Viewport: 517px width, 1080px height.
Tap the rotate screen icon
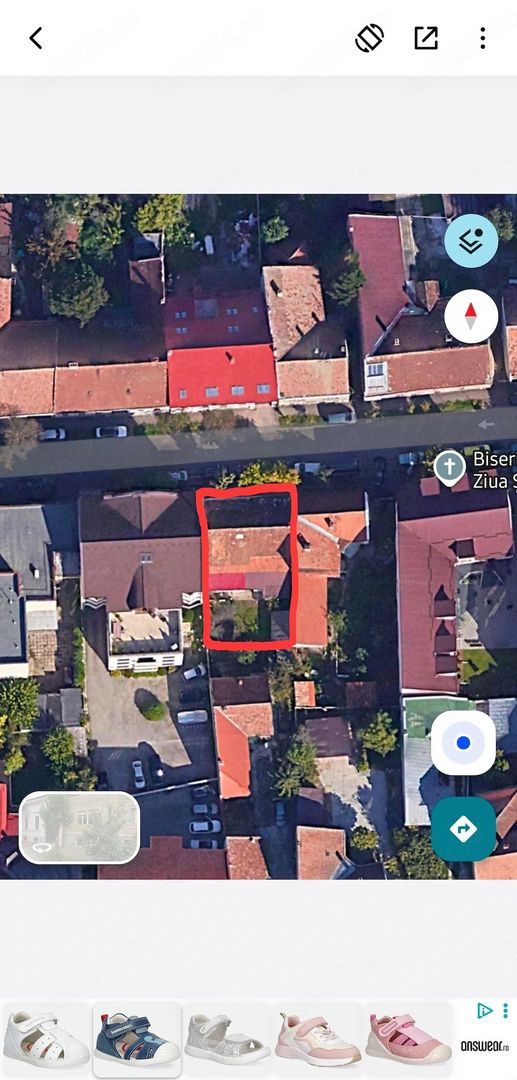pyautogui.click(x=369, y=38)
